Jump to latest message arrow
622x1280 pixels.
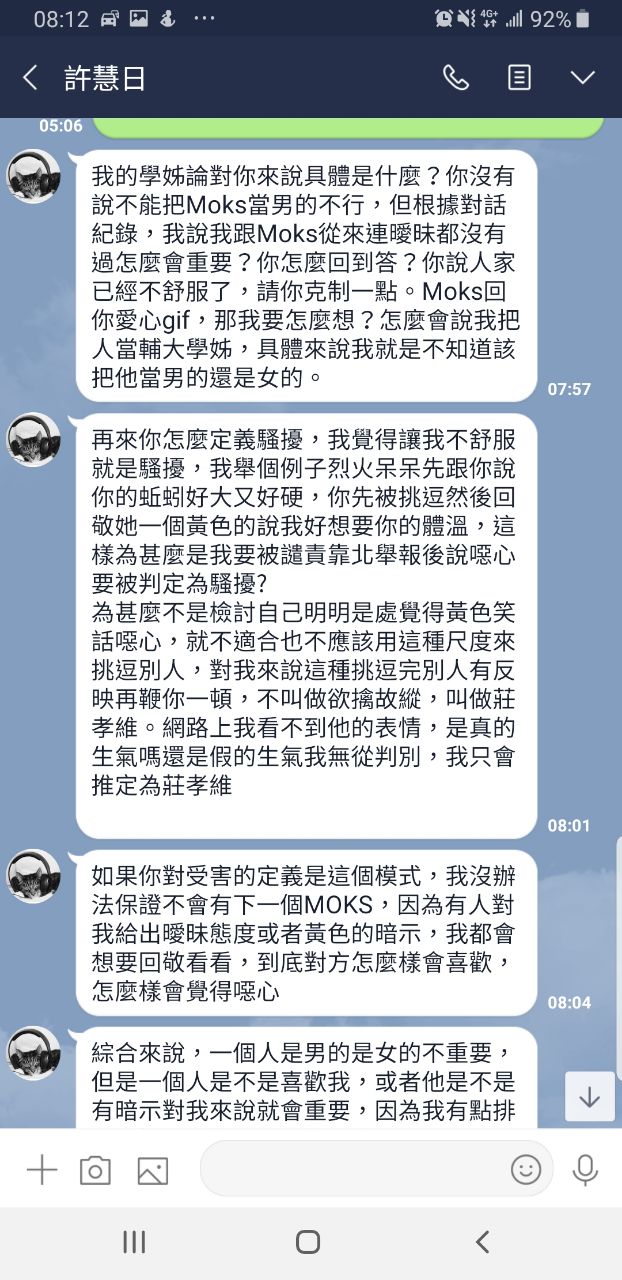point(589,1097)
